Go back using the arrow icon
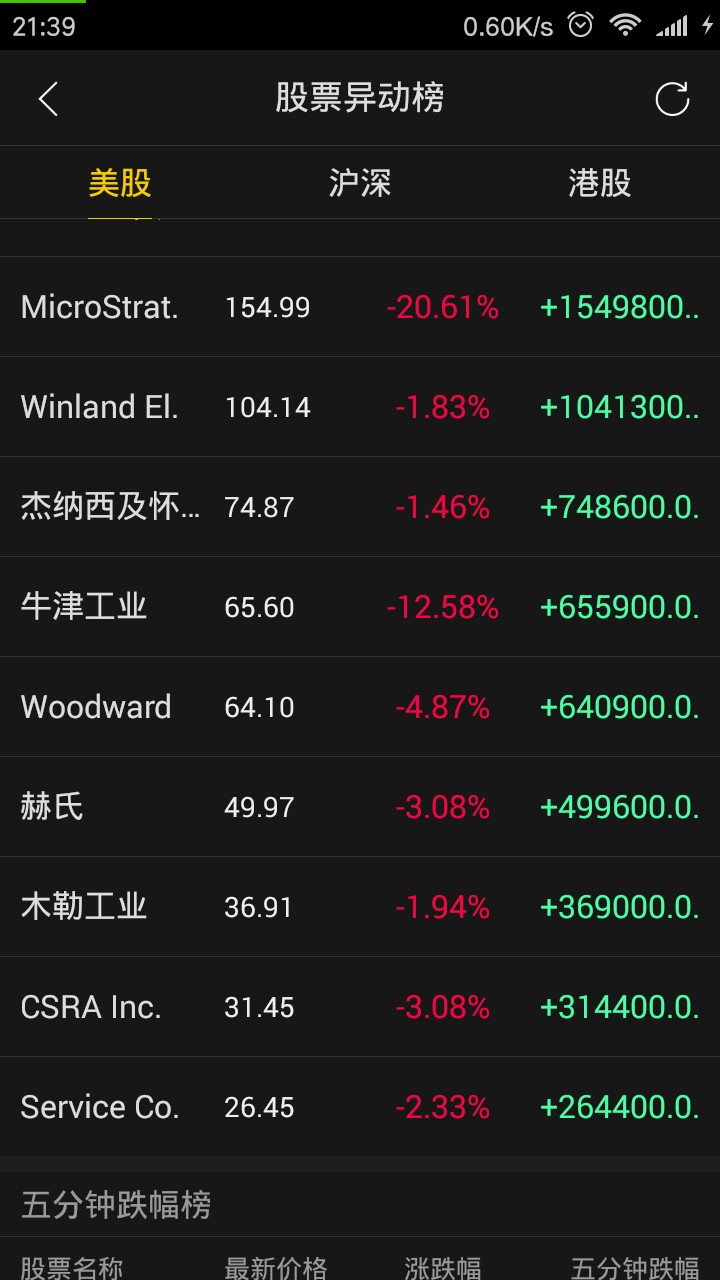The image size is (720, 1280). click(x=48, y=98)
